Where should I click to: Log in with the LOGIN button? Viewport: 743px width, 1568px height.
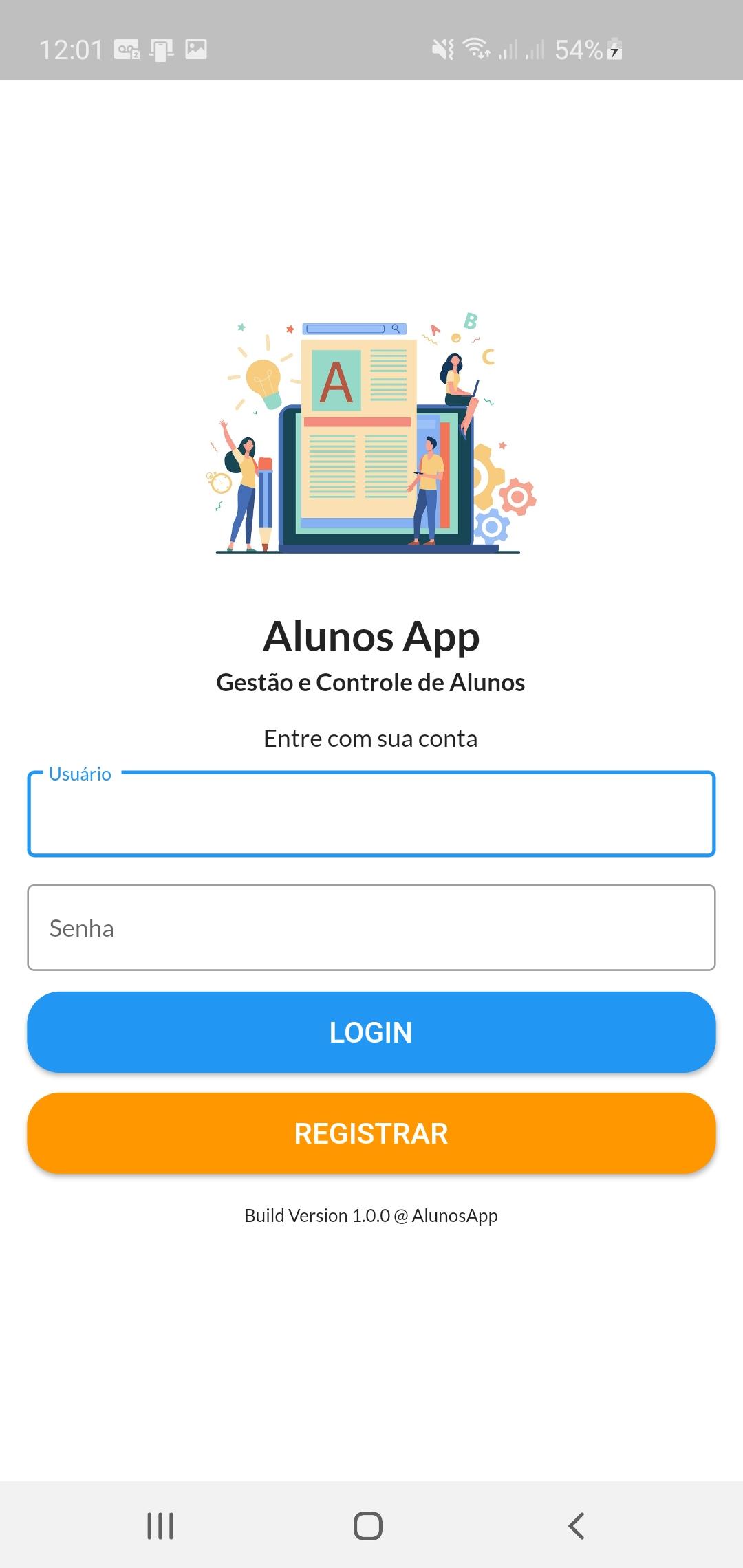coord(371,1032)
